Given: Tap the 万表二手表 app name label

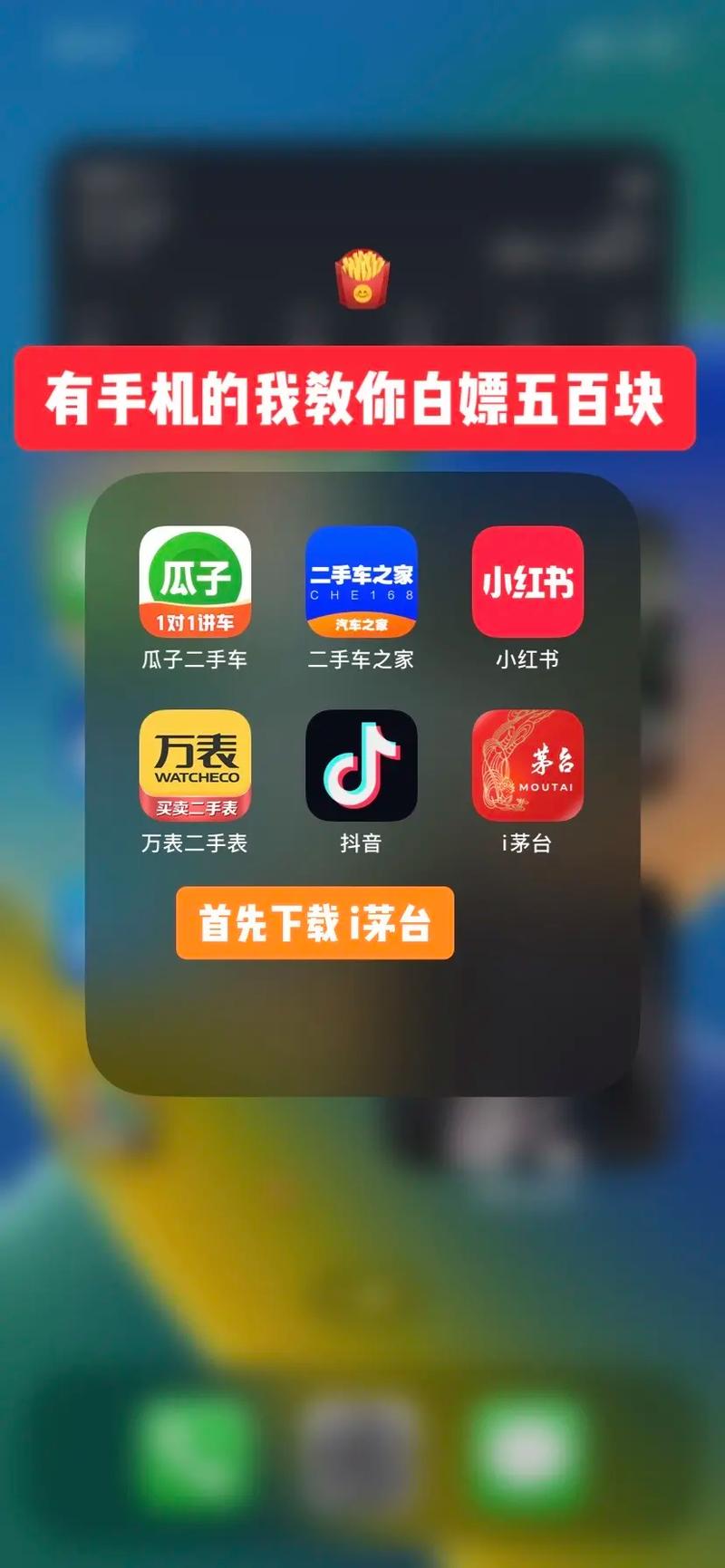Looking at the screenshot, I should pyautogui.click(x=195, y=841).
